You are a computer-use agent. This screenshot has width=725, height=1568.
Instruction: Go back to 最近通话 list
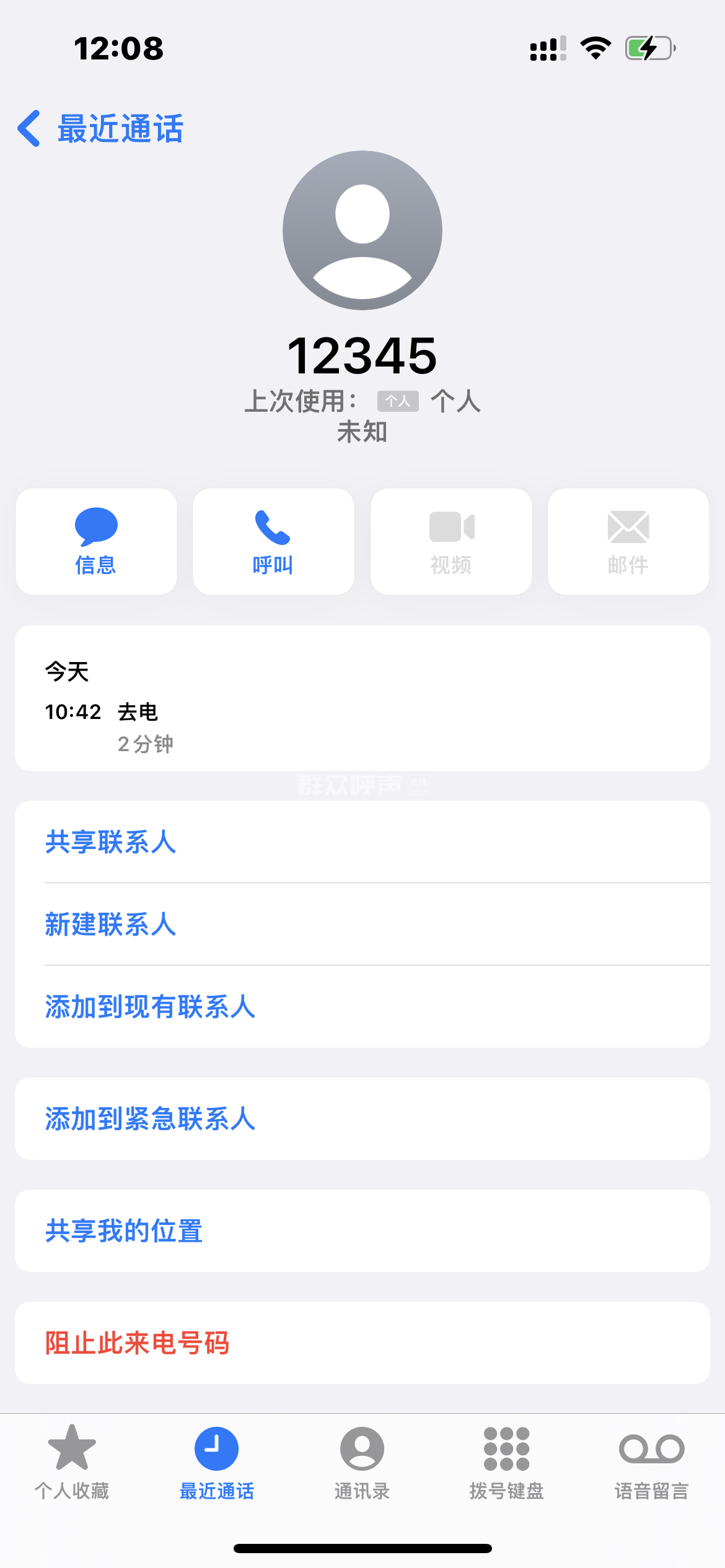pos(100,129)
